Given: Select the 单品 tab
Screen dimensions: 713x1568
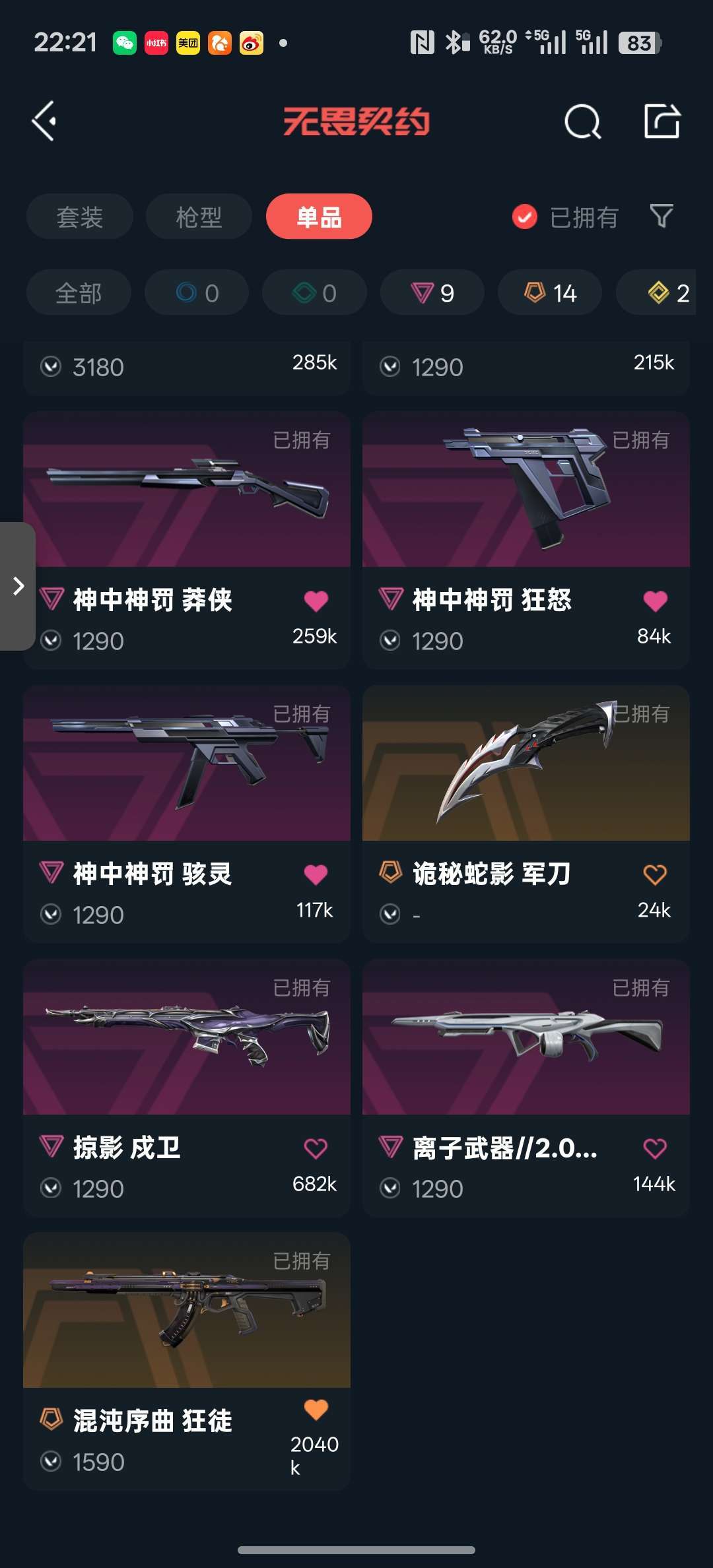Looking at the screenshot, I should (319, 216).
